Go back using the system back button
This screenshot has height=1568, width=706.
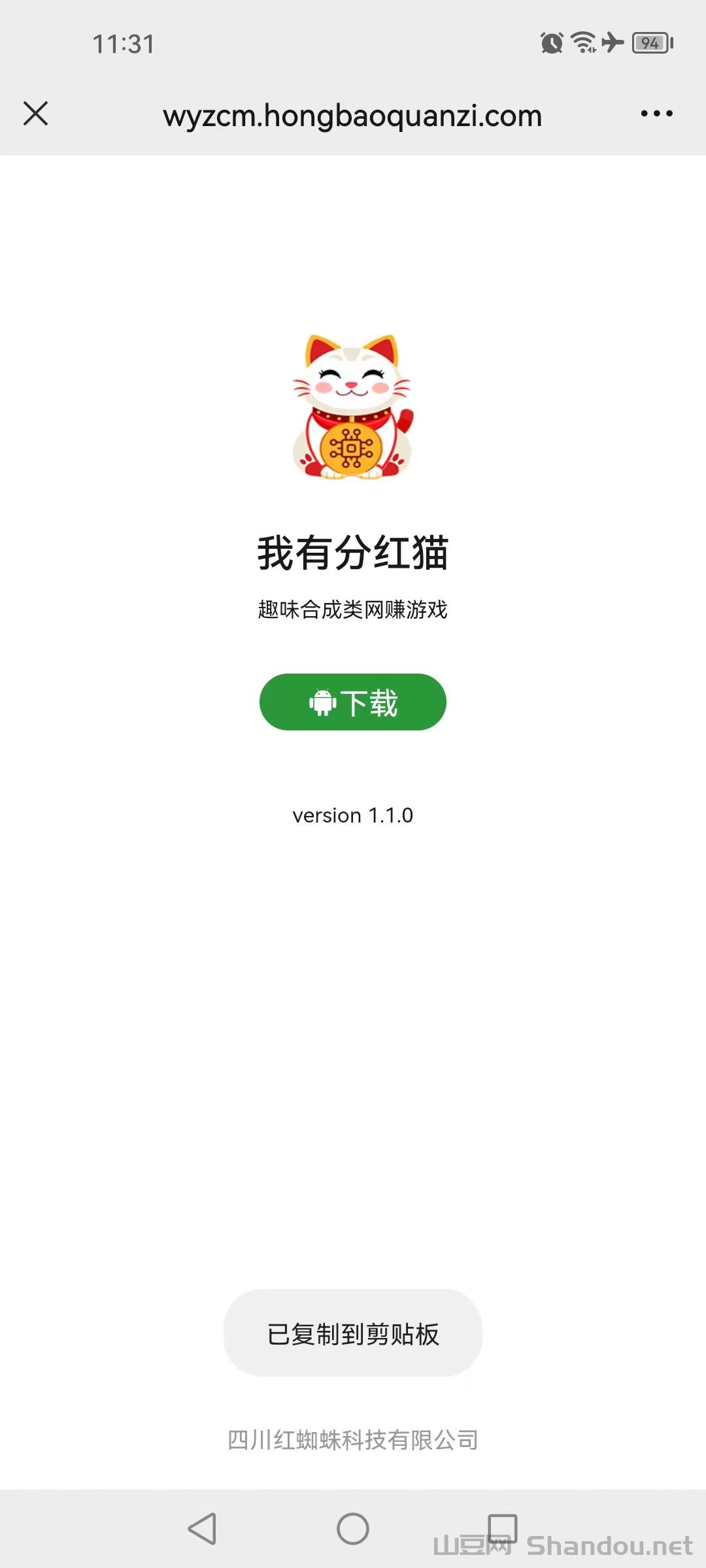click(202, 1529)
